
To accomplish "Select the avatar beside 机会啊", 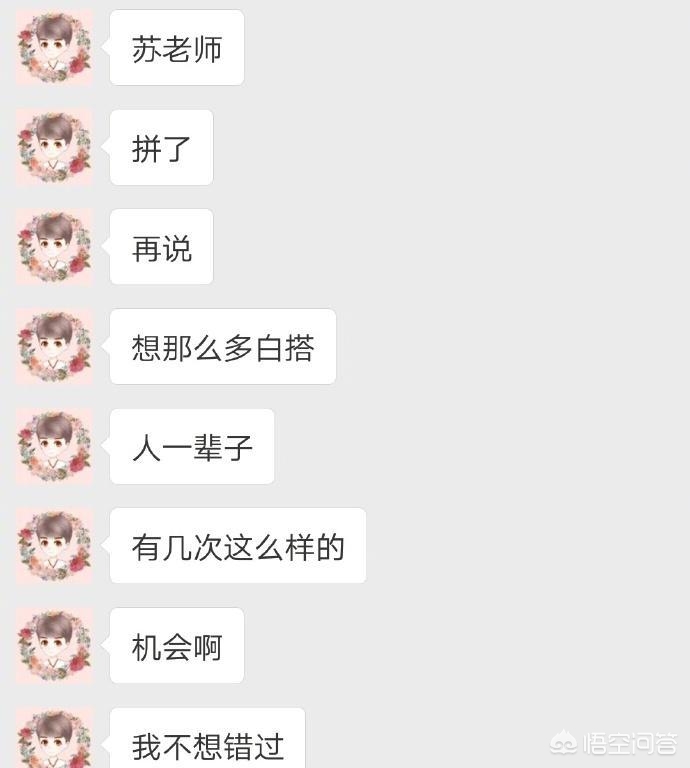I will pos(54,646).
